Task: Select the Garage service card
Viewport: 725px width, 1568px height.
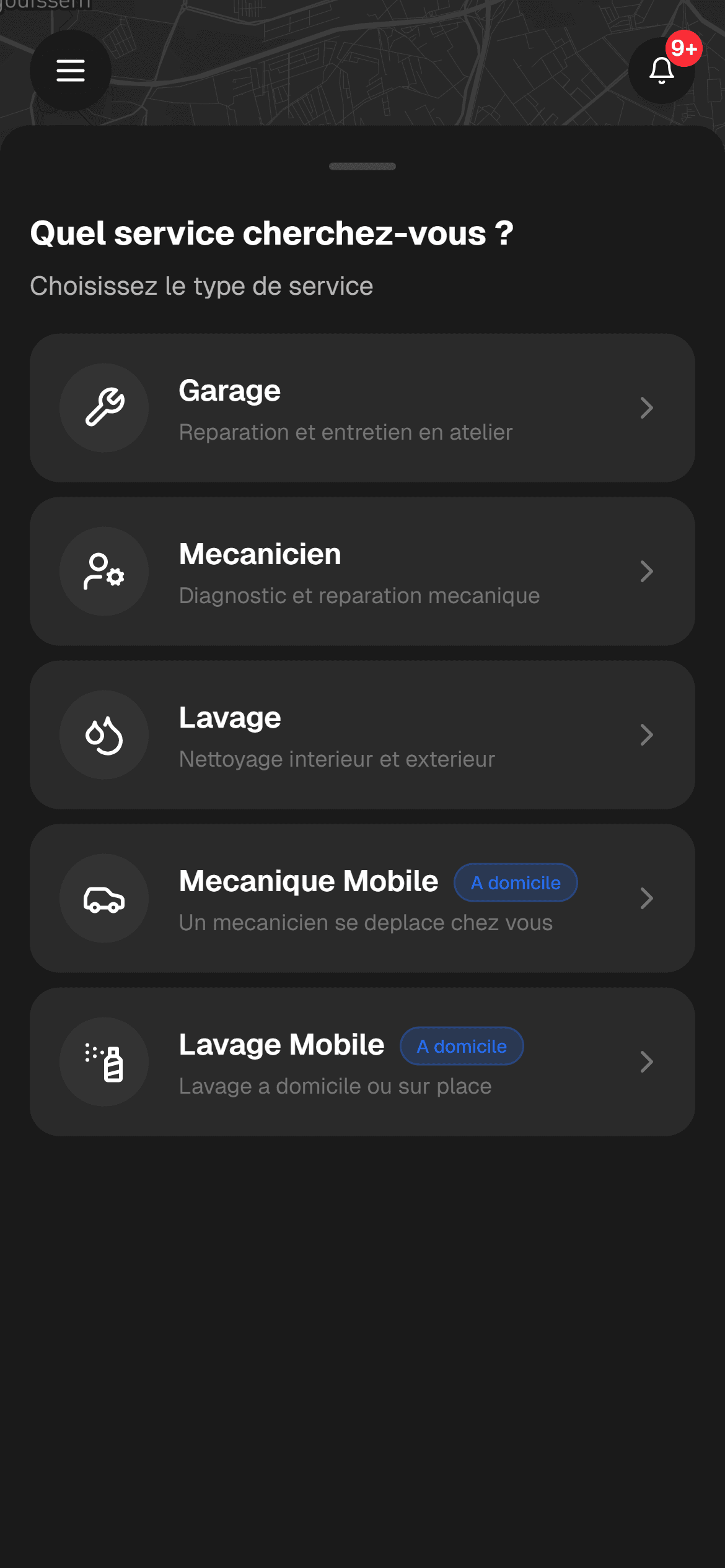Action: pyautogui.click(x=362, y=407)
